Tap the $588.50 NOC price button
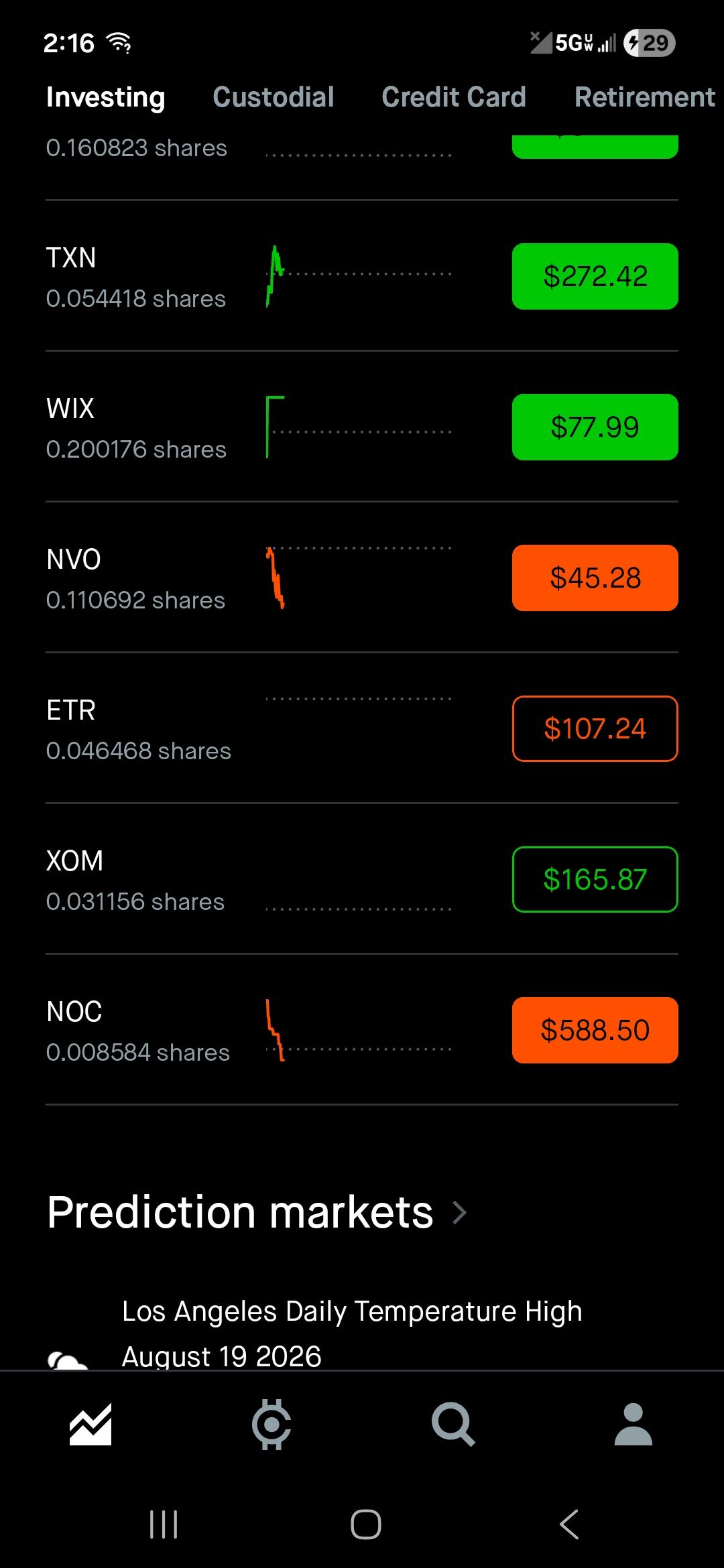724x1568 pixels. point(595,1030)
